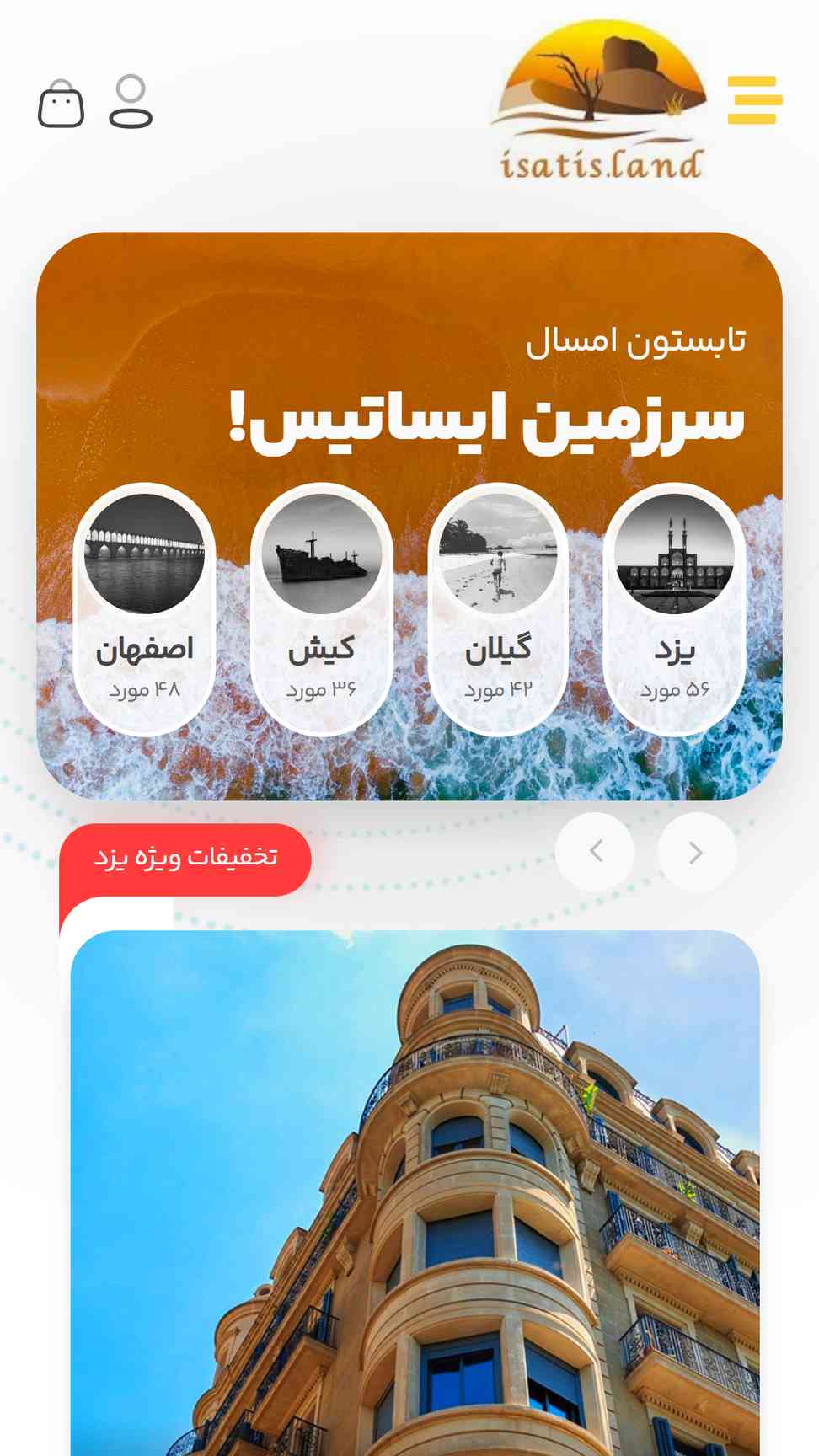Open the yellow hamburger menu
The width and height of the screenshot is (819, 1456).
[754, 99]
